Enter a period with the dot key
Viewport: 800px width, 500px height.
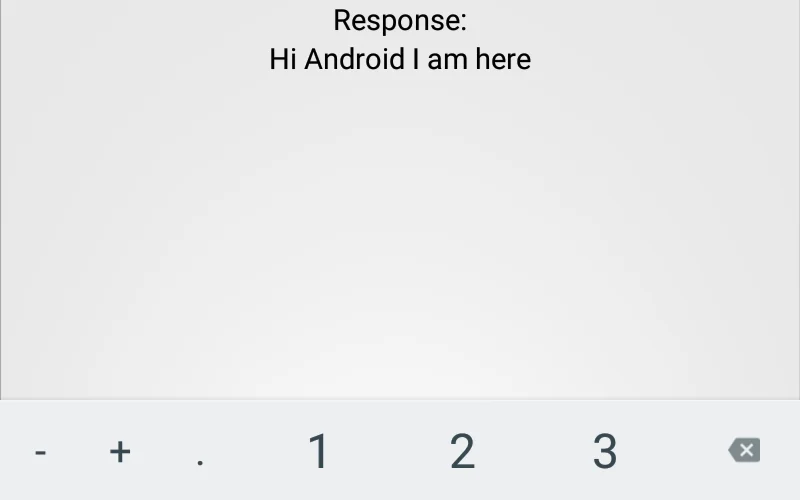point(201,455)
